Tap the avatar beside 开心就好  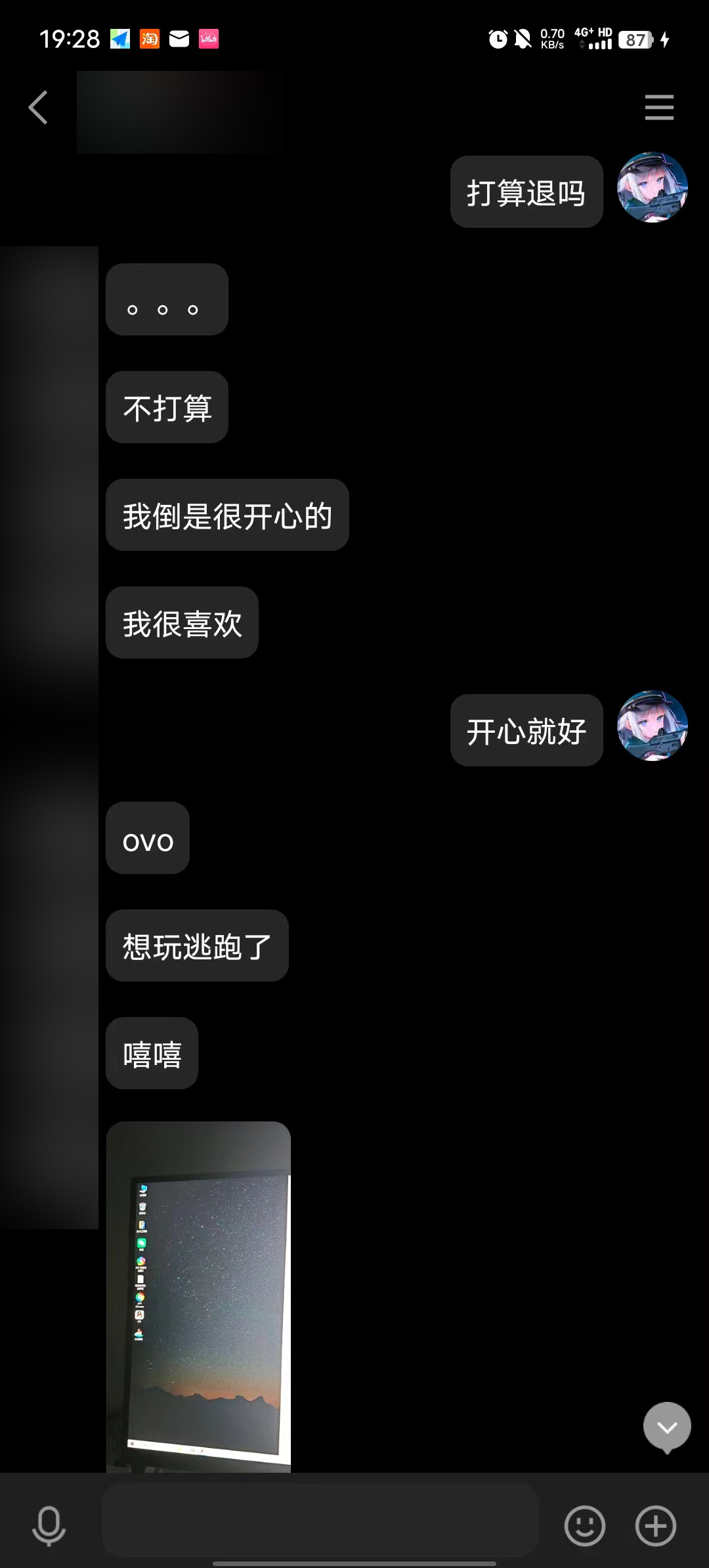[652, 726]
